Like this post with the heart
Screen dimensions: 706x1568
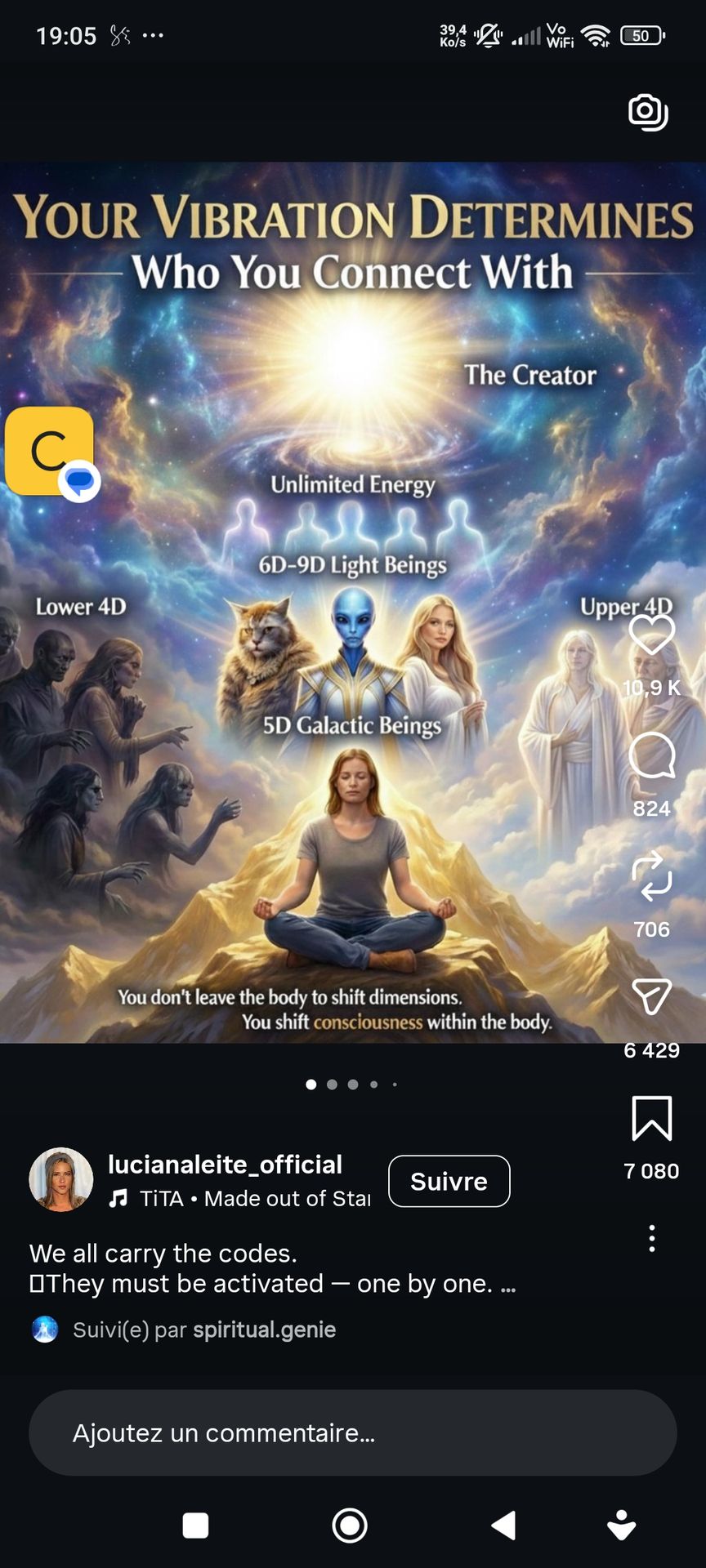[651, 635]
